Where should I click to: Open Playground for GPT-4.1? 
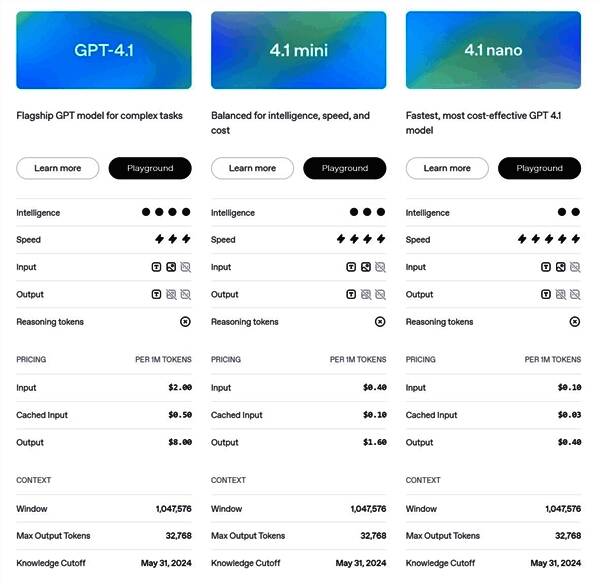click(x=150, y=168)
